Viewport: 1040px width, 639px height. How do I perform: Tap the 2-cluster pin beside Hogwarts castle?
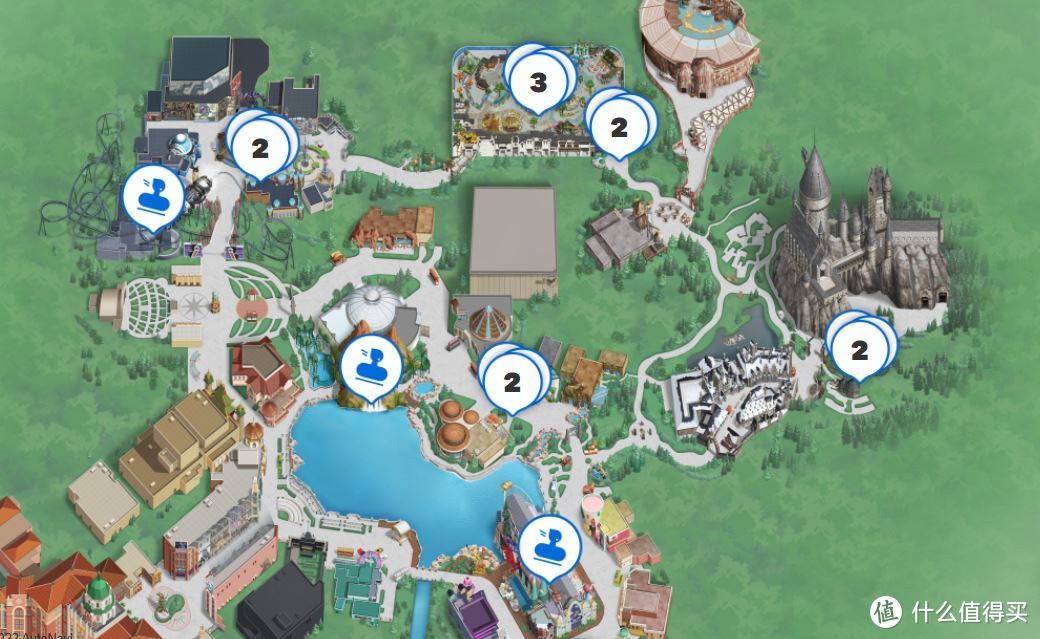858,350
